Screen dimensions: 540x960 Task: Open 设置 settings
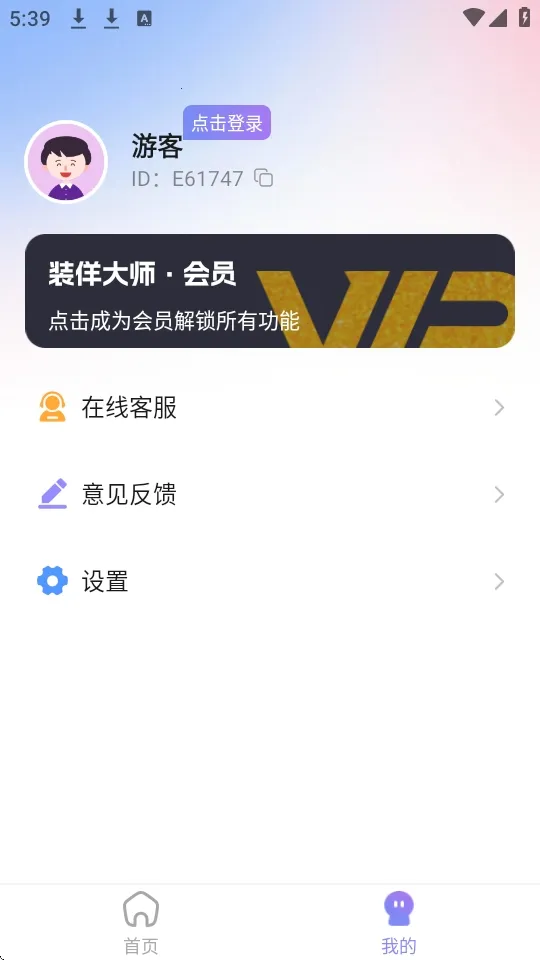pos(270,581)
